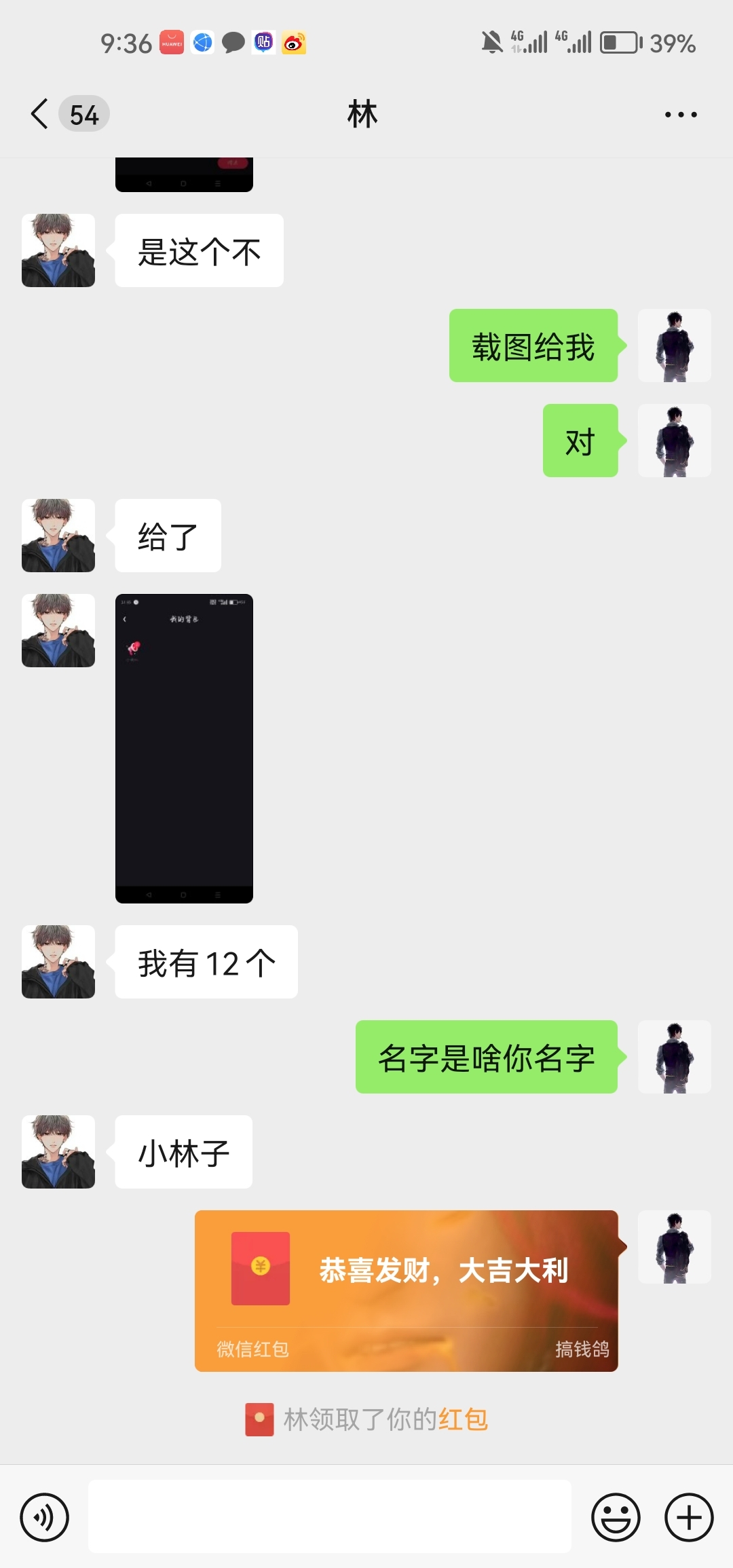Open Lin's avatar next to 小林子

[58, 1151]
